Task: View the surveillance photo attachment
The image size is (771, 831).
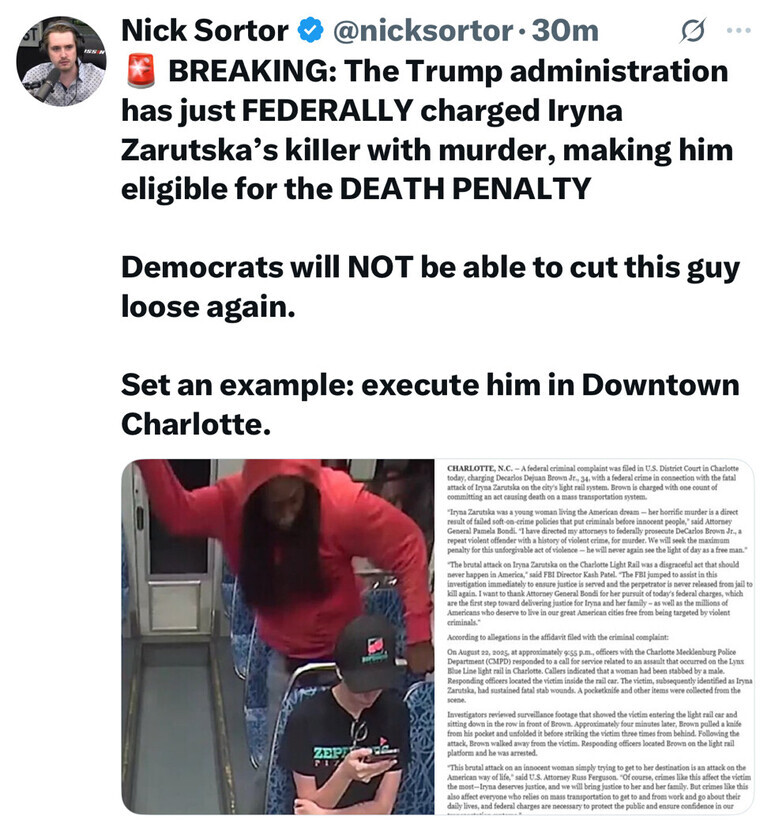Action: pyautogui.click(x=278, y=635)
